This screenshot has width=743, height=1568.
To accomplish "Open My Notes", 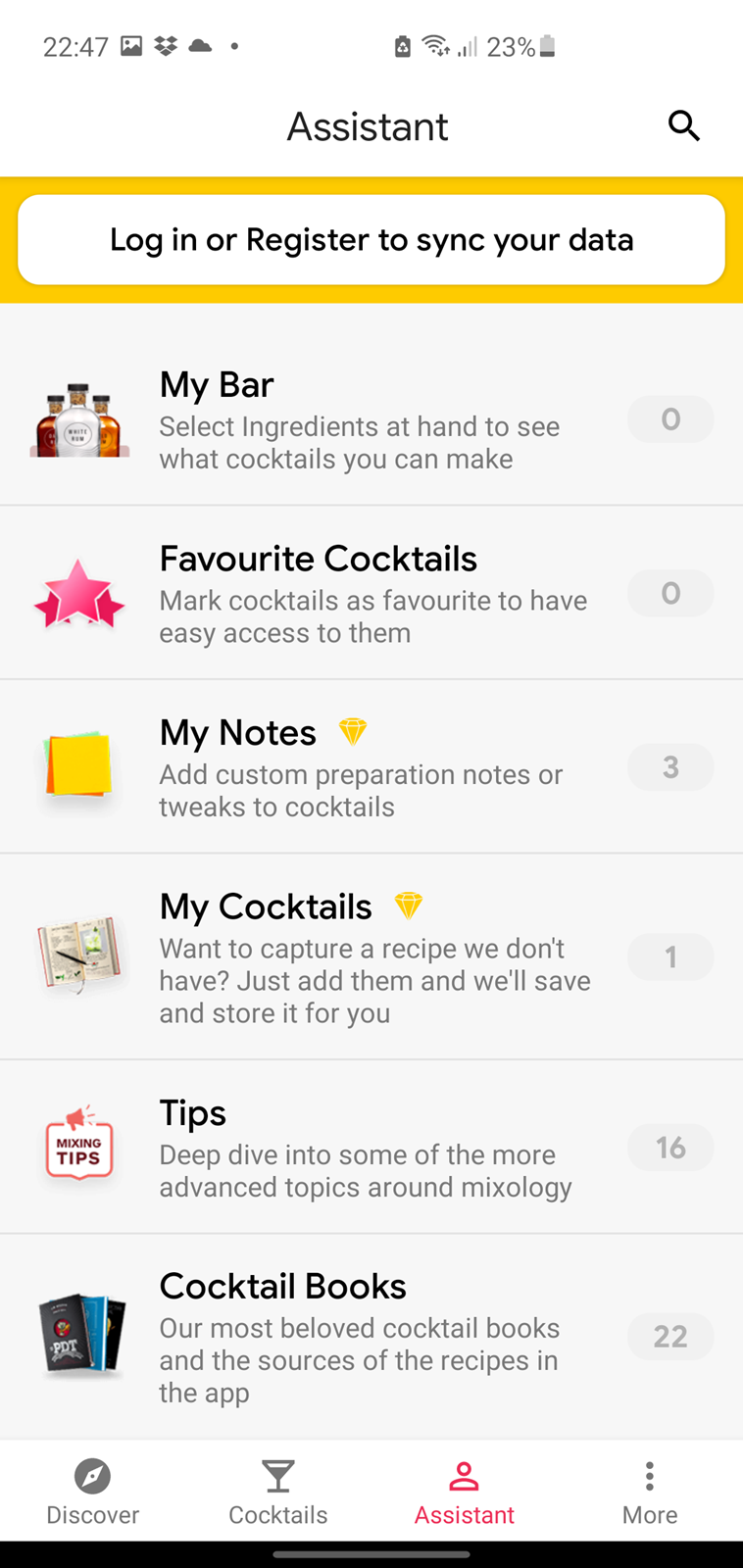I will (x=371, y=766).
